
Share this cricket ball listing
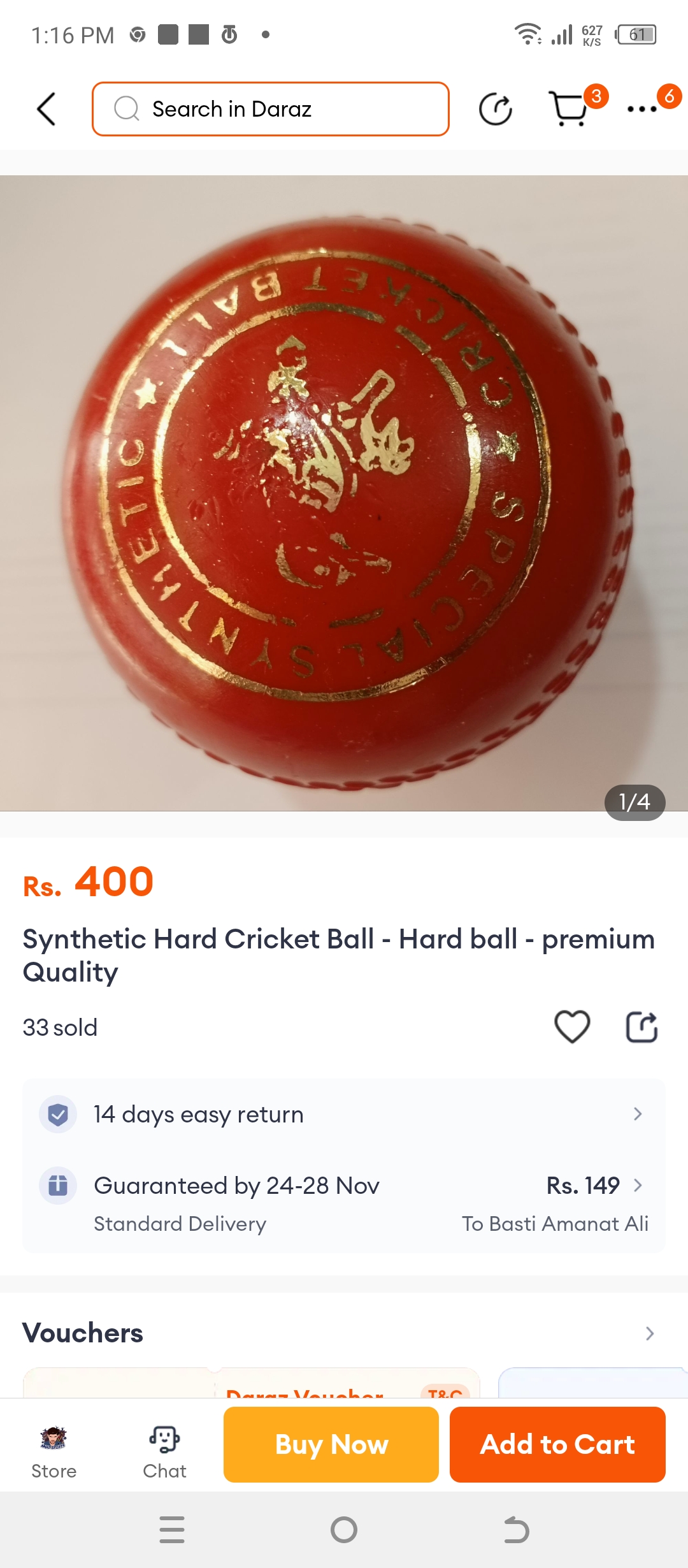tap(641, 1027)
